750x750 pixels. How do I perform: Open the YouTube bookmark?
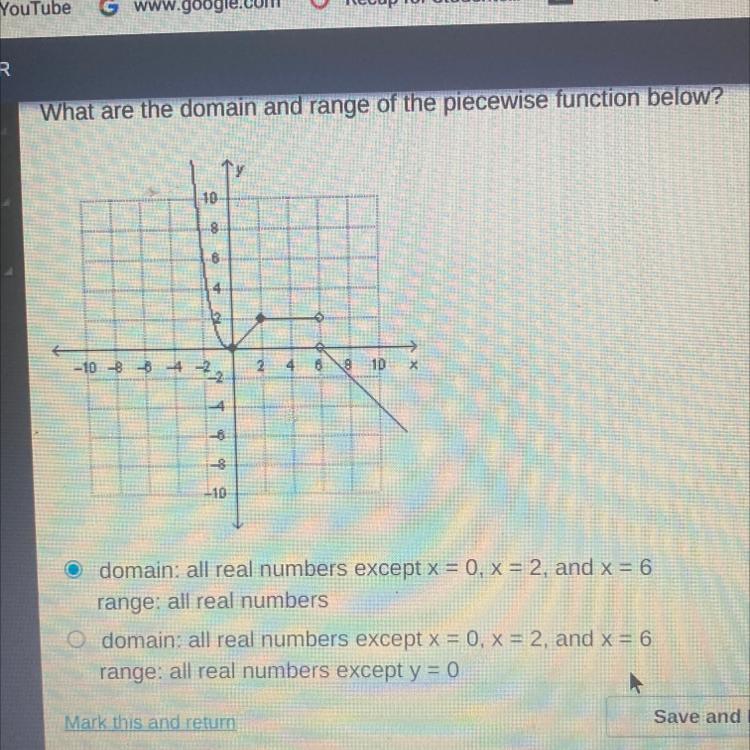click(x=36, y=8)
